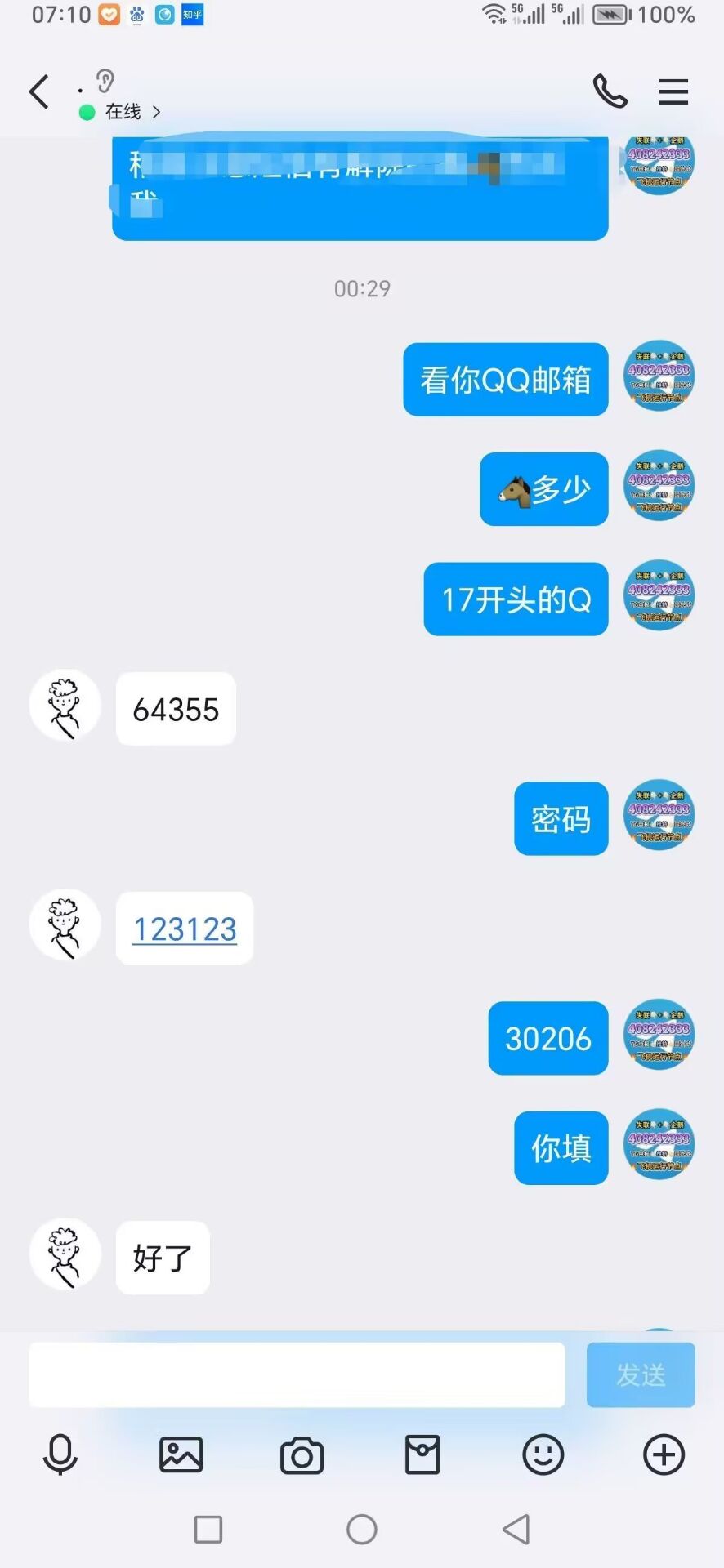
Task: Tap the system home button
Action: [x=362, y=1529]
